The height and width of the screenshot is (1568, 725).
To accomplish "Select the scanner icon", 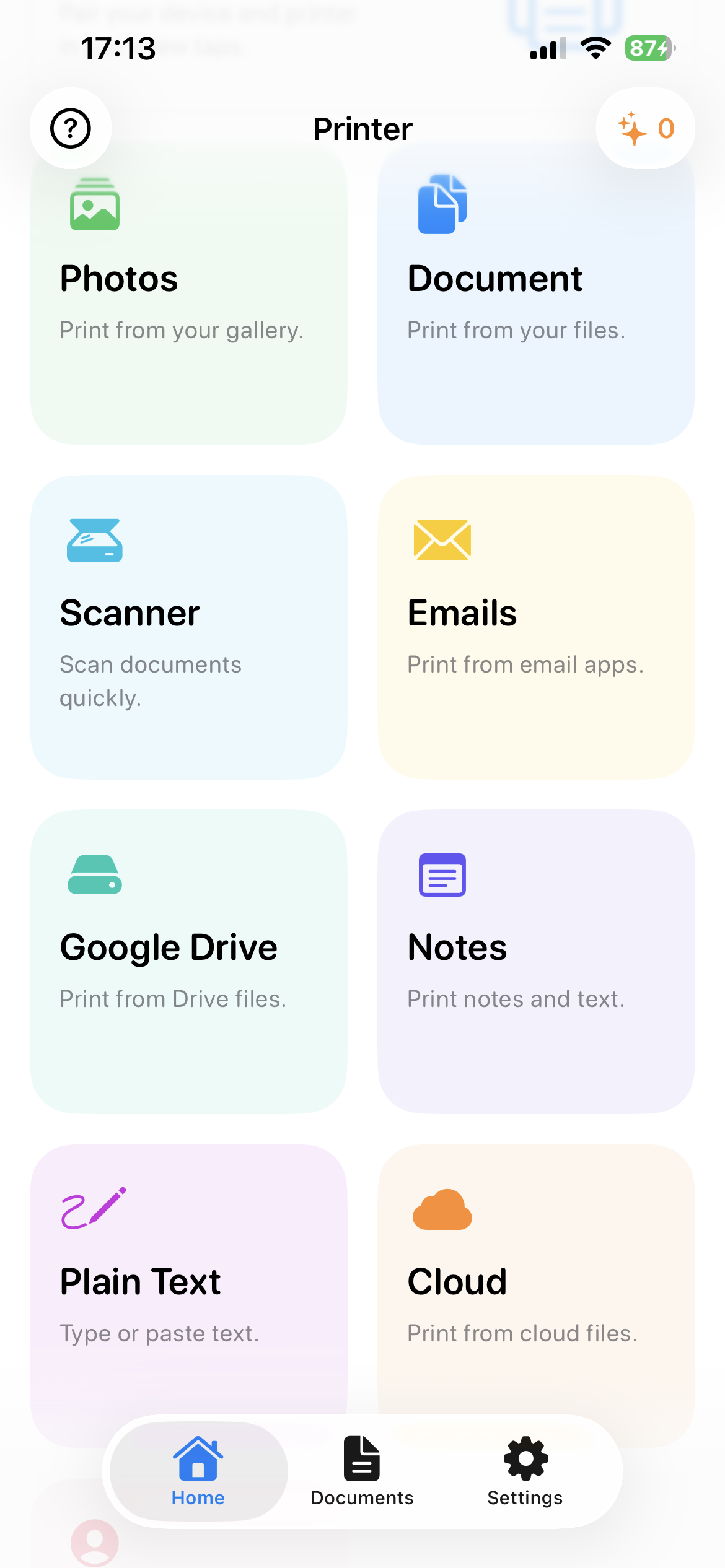I will coord(94,539).
